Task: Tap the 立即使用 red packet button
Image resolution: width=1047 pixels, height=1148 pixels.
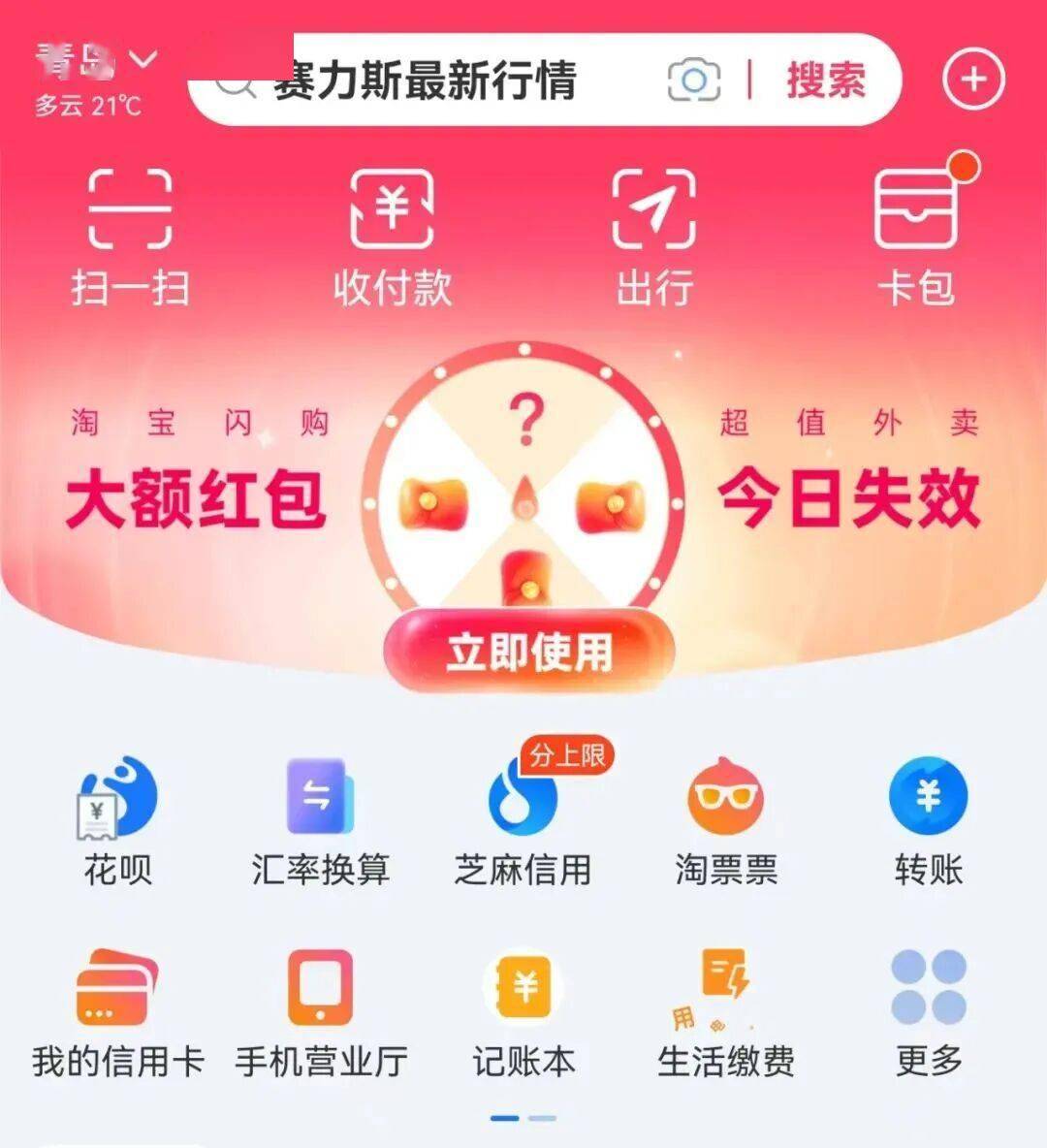Action: click(529, 651)
